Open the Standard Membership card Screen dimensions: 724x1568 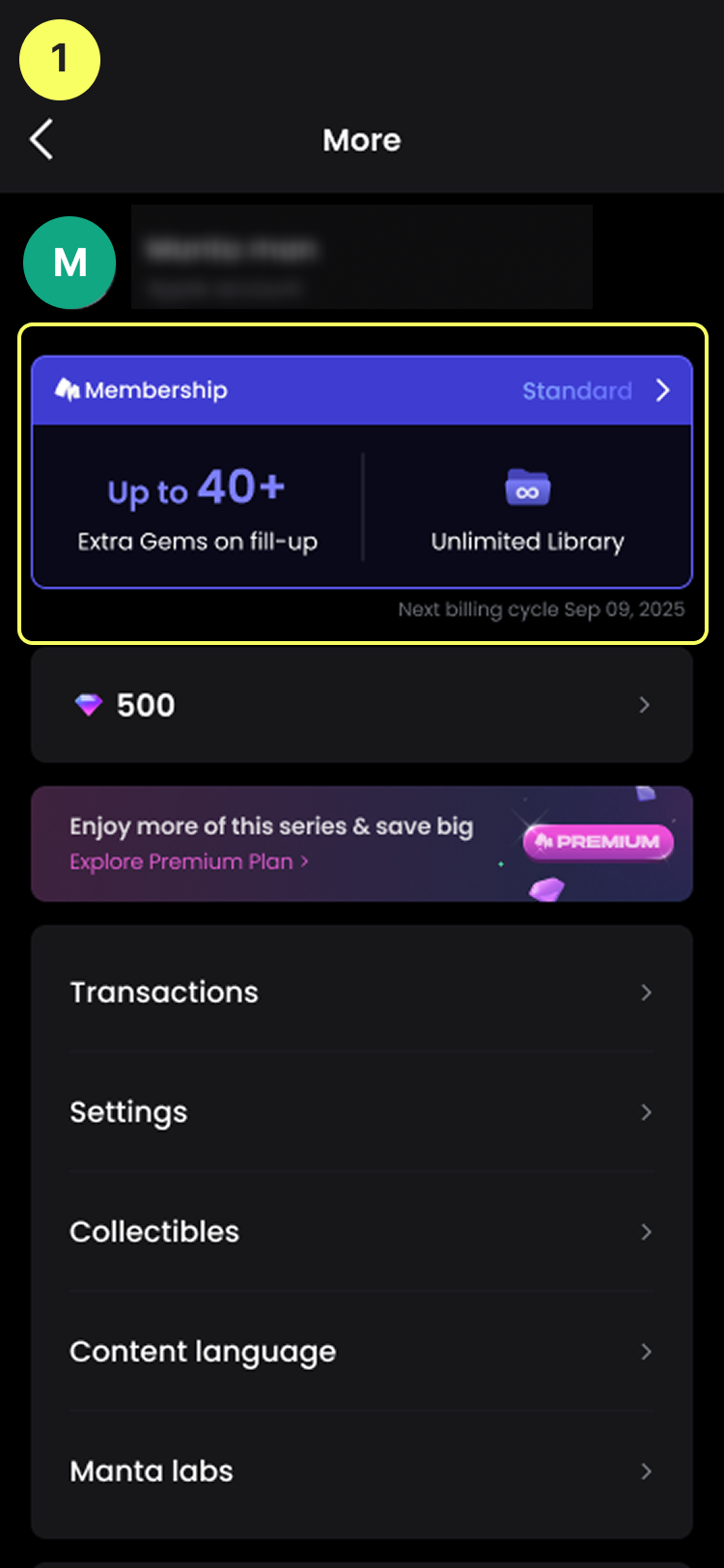(x=362, y=391)
